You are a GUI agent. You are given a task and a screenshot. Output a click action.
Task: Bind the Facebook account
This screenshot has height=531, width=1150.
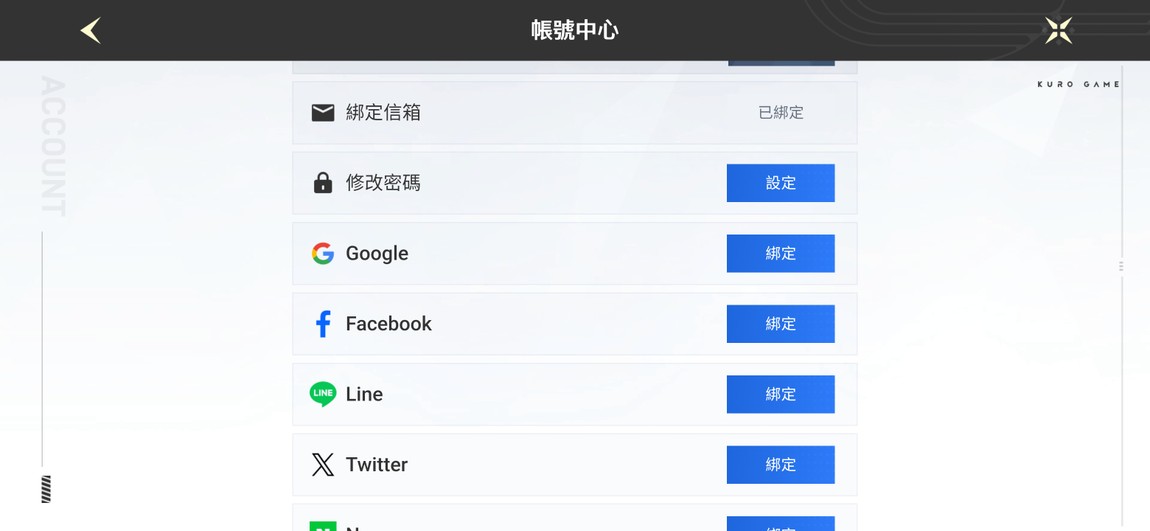pos(780,324)
